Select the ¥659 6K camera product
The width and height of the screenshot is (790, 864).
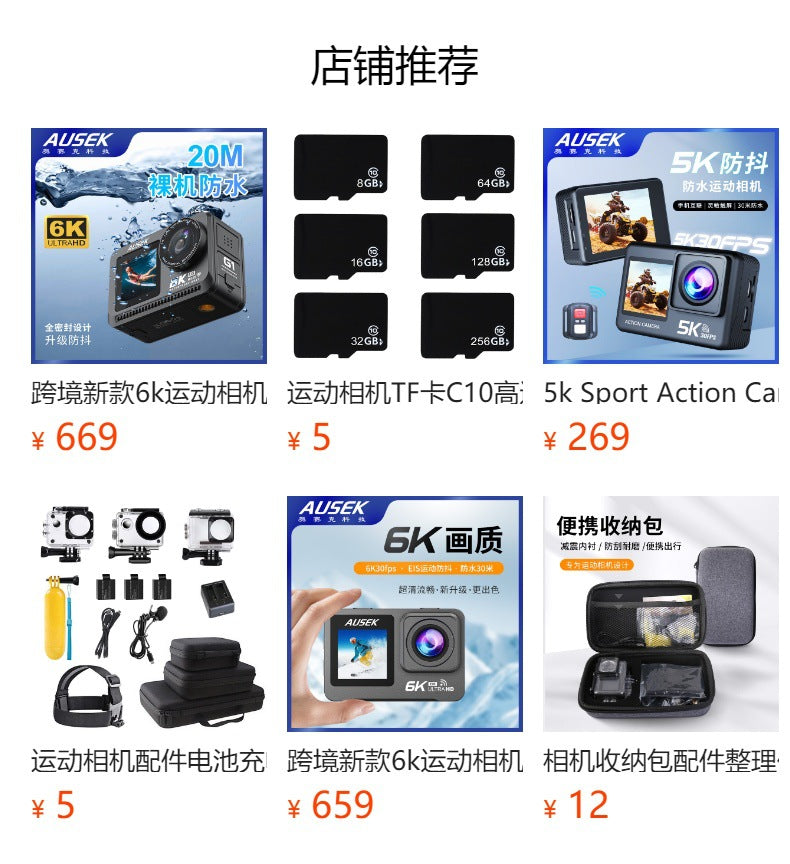click(x=404, y=614)
